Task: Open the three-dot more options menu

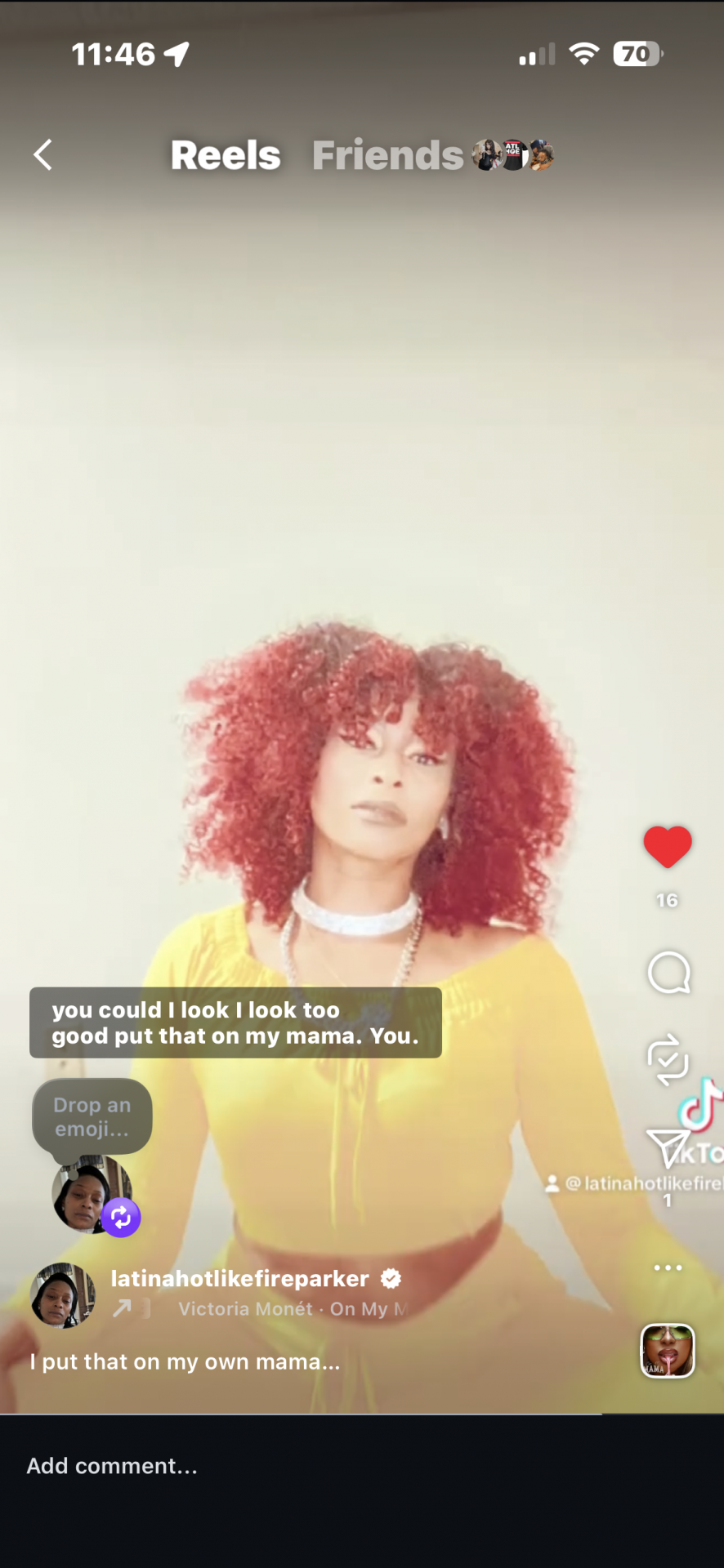Action: click(668, 1267)
